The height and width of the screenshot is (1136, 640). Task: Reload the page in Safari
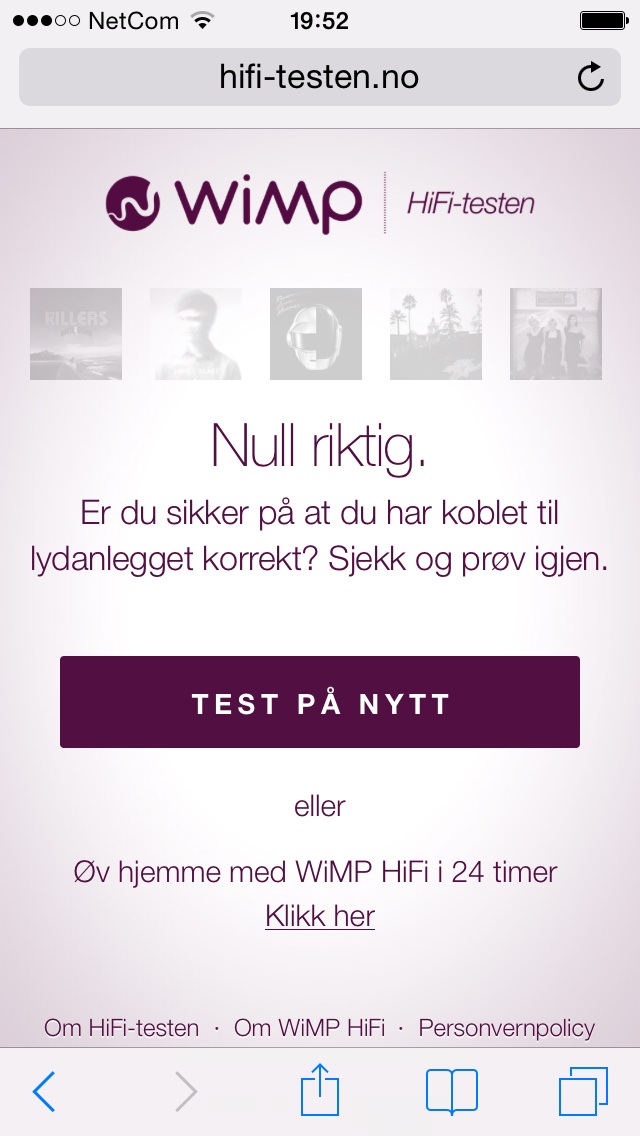tap(591, 77)
